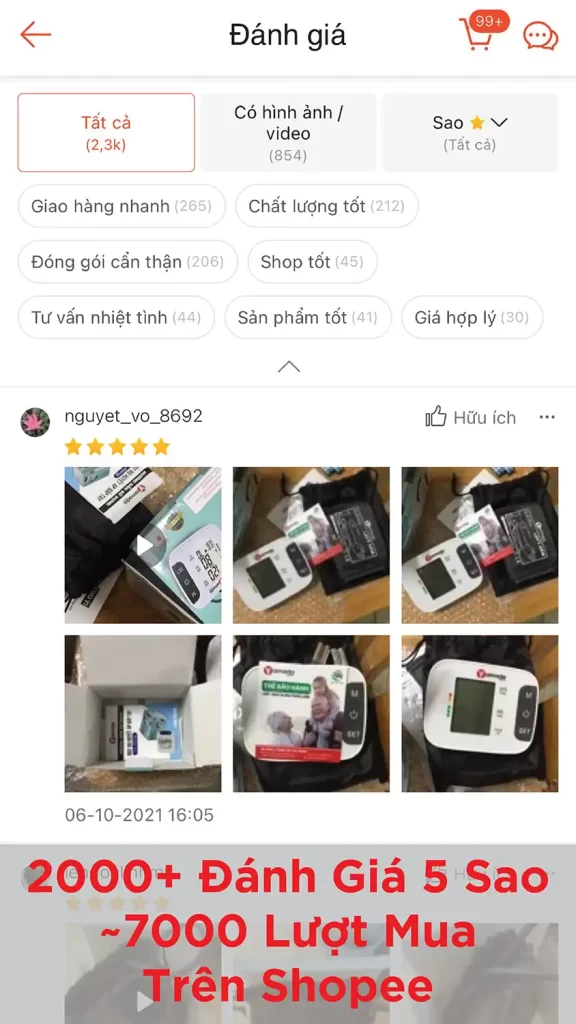The image size is (576, 1024).
Task: Select the Chất lượng tốt chip
Action: [x=327, y=206]
